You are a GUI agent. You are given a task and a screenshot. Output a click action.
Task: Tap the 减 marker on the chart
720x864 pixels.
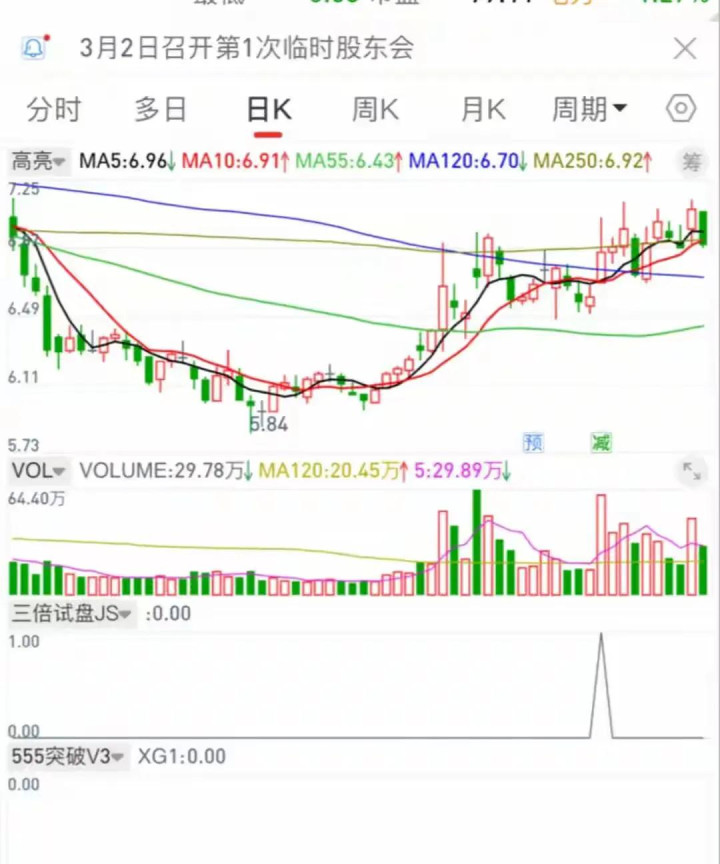coord(600,442)
